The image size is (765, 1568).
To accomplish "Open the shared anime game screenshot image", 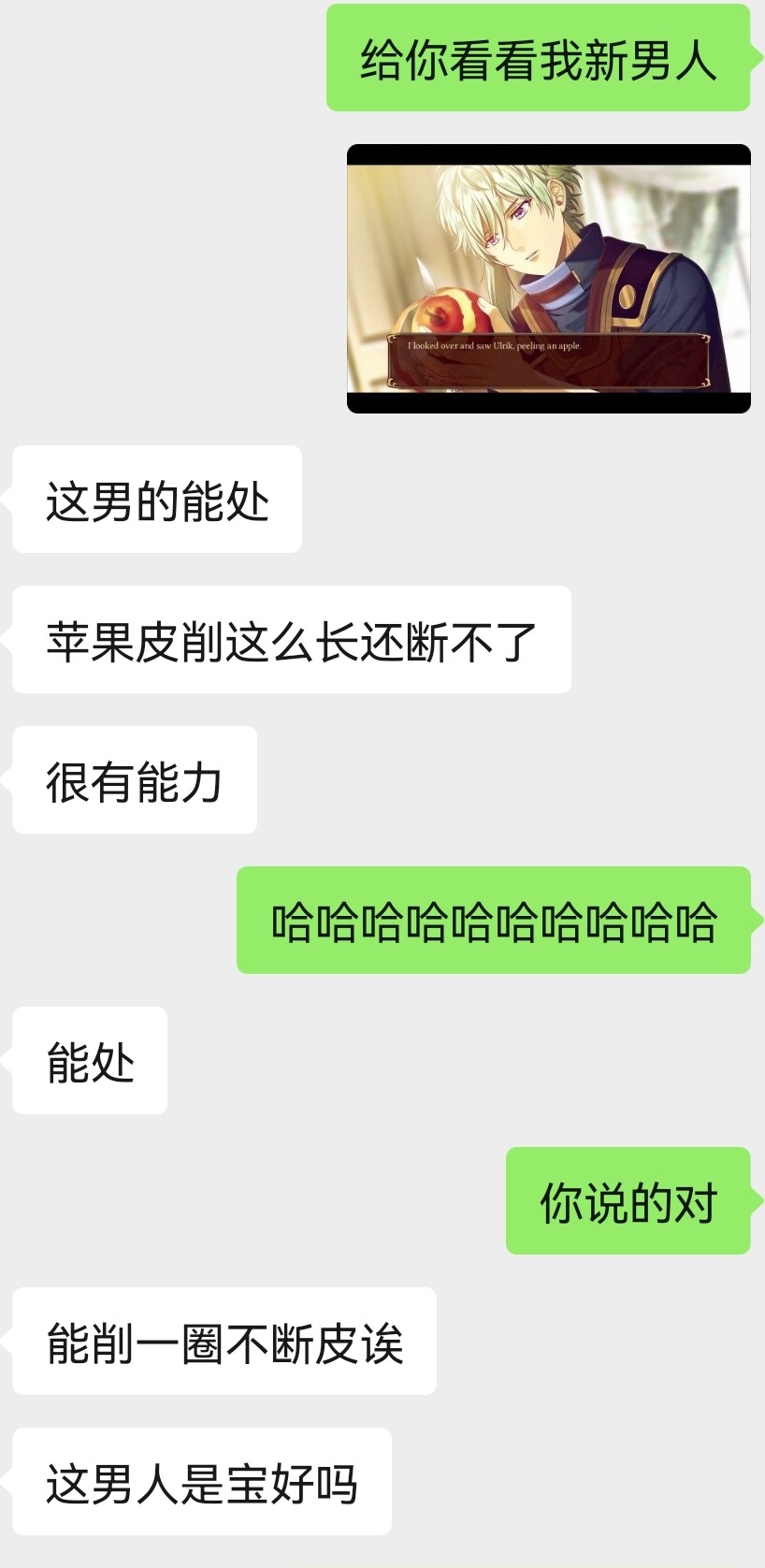I will click(x=548, y=279).
